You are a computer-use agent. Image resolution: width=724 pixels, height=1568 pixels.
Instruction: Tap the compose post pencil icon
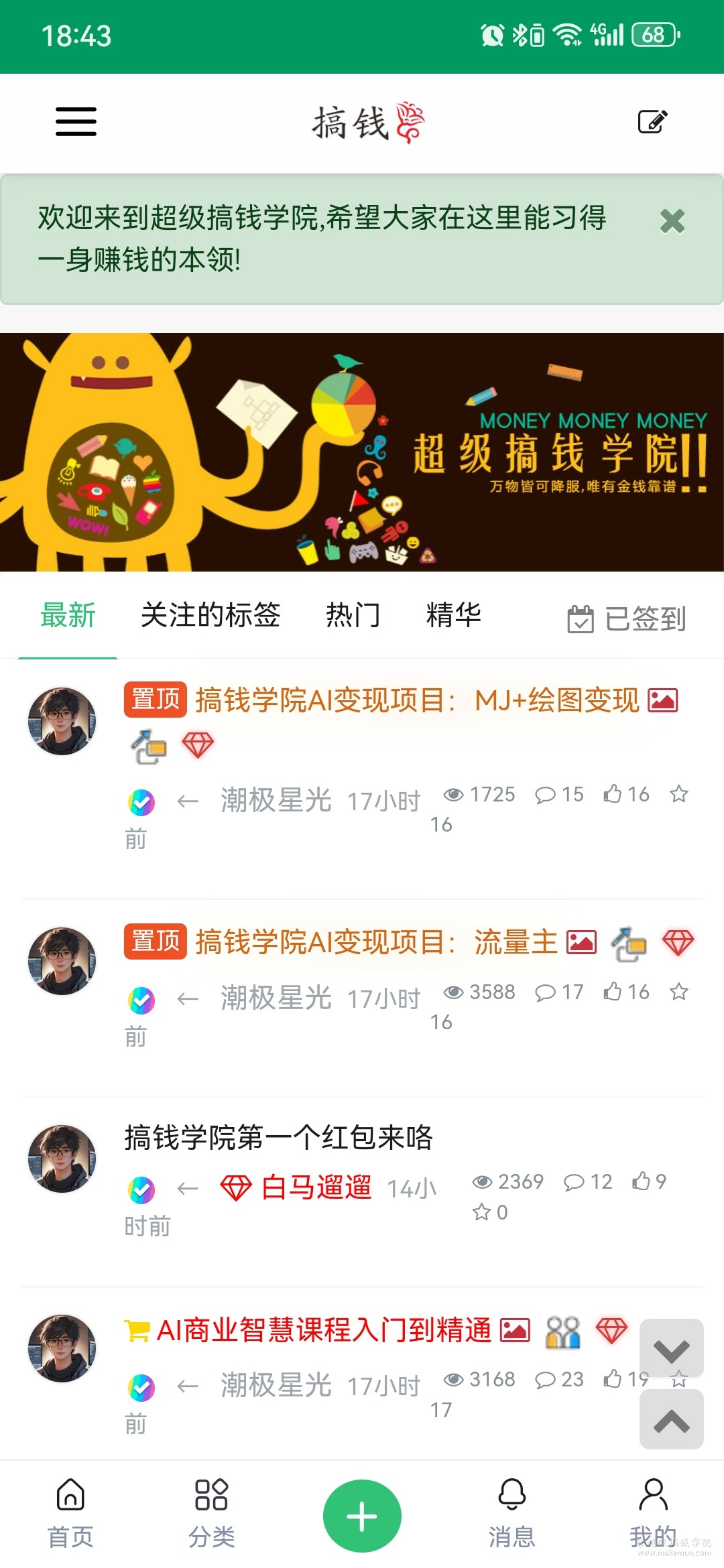pos(652,122)
